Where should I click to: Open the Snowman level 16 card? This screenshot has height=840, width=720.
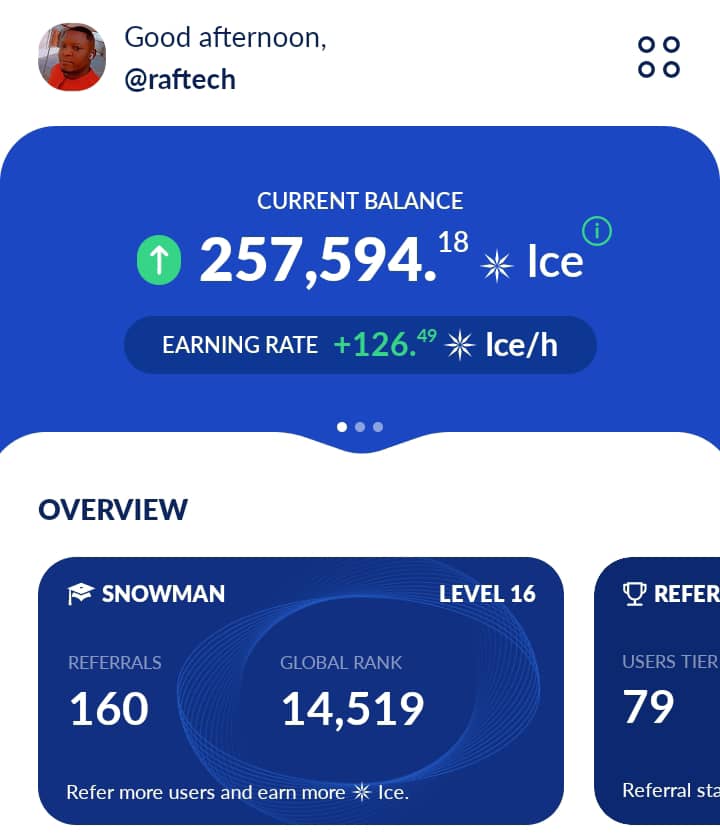301,690
